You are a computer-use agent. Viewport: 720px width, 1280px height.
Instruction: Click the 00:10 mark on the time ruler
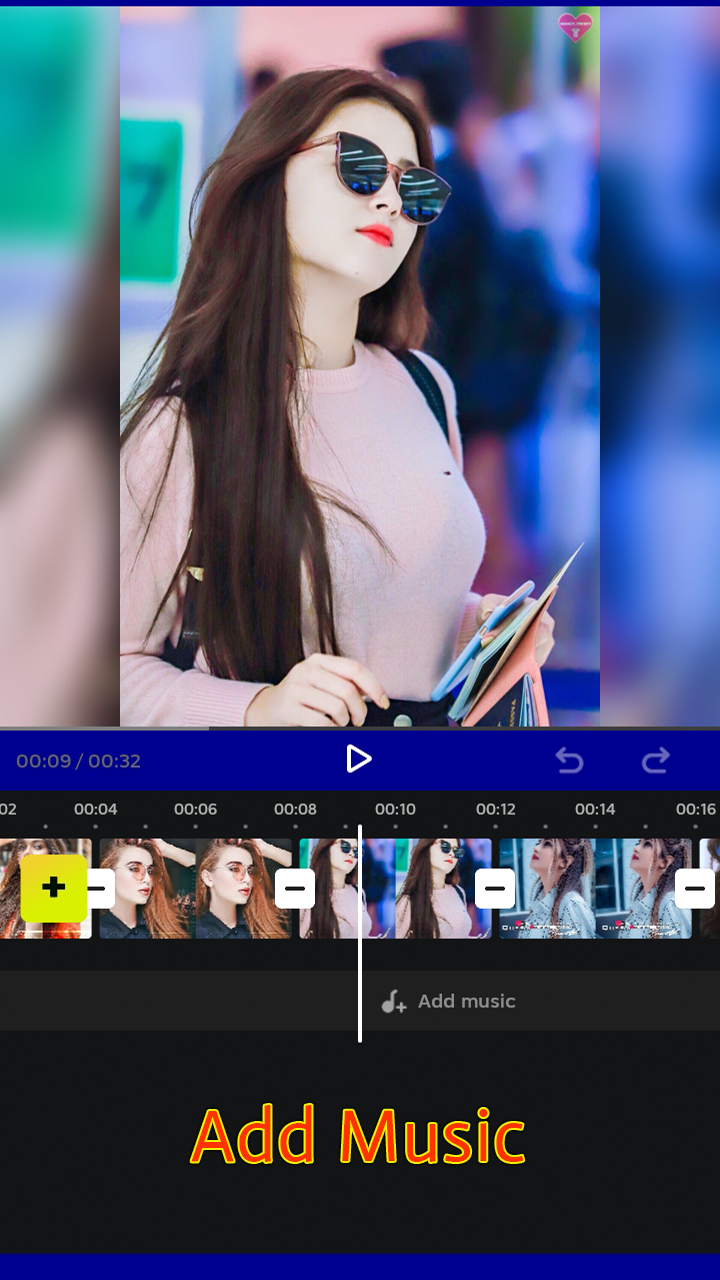click(x=396, y=810)
